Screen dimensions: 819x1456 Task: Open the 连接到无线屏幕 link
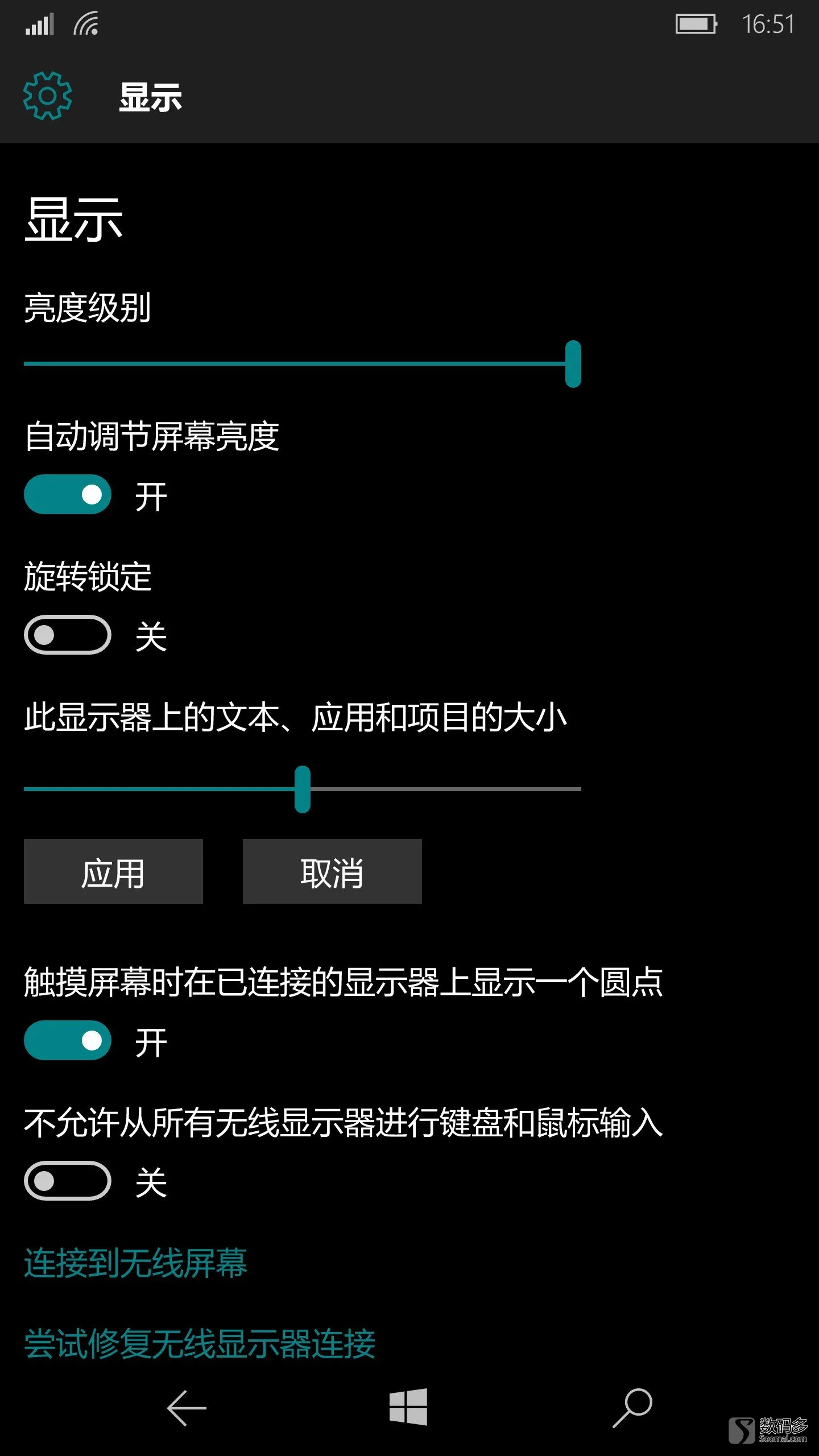135,1263
